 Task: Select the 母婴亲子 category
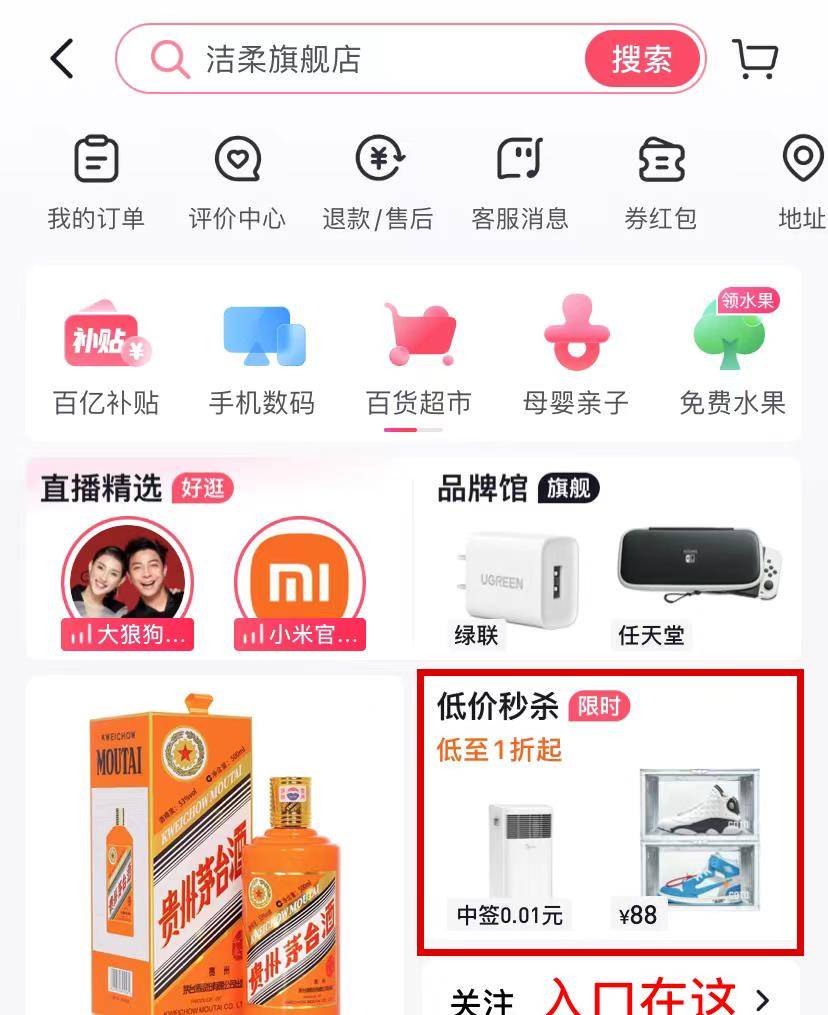(576, 357)
